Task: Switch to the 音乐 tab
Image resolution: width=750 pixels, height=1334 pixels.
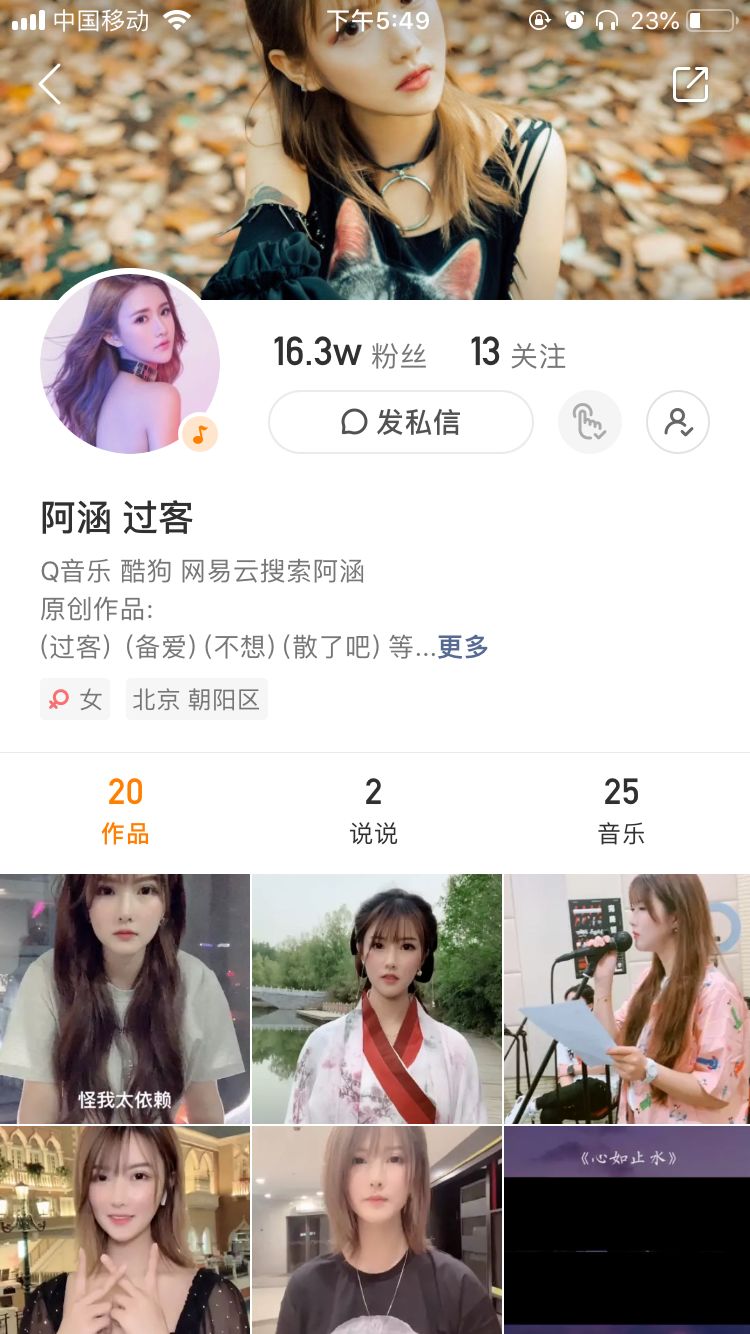Action: 621,811
